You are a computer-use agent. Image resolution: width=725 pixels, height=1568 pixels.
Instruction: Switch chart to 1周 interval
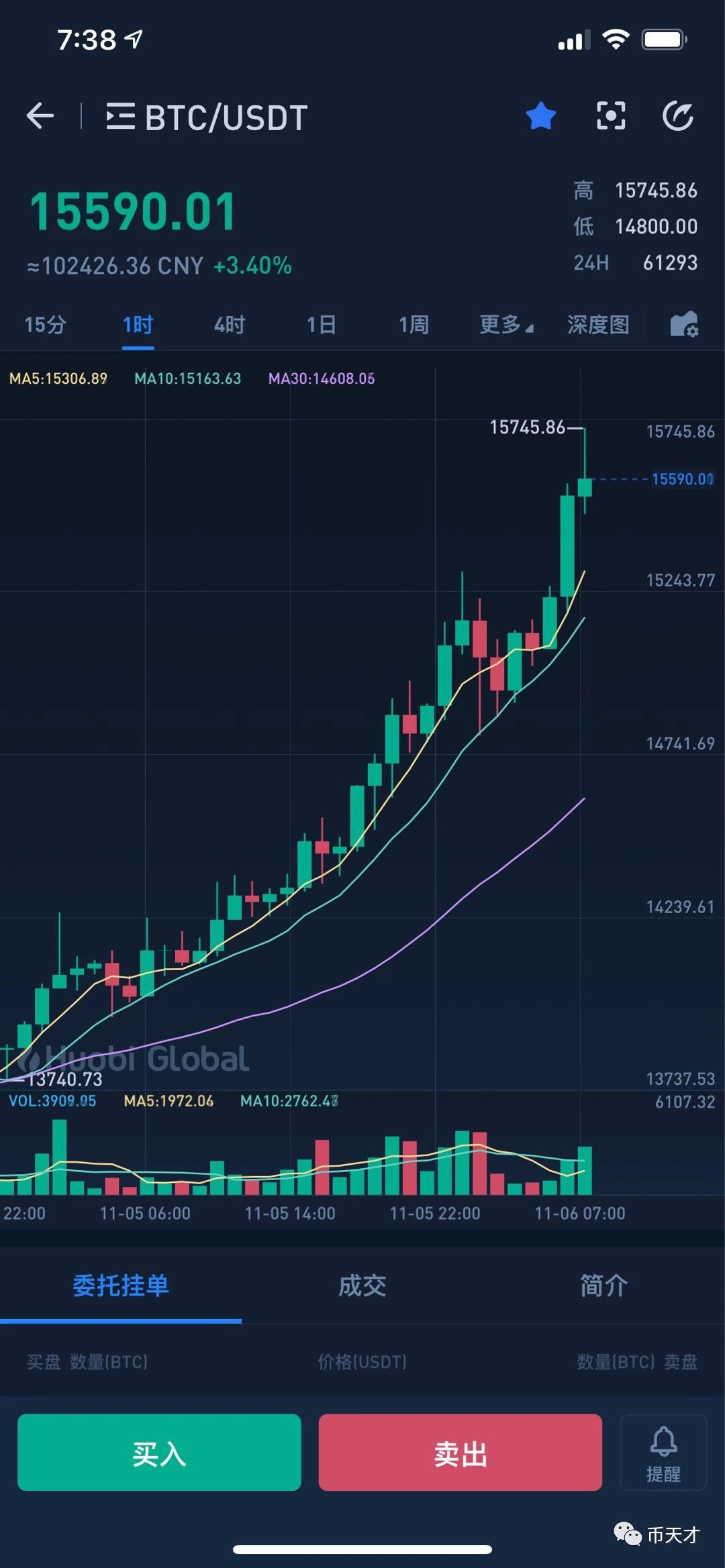point(414,325)
